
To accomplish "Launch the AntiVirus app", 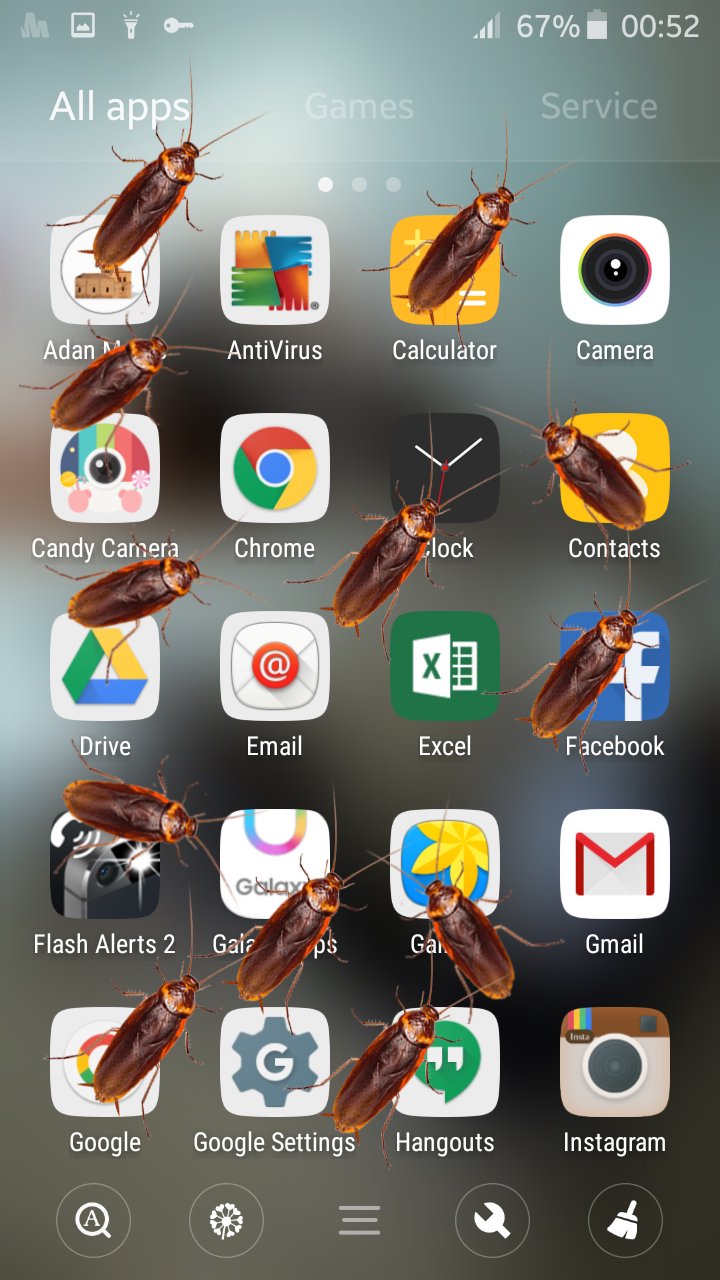I will (x=275, y=268).
